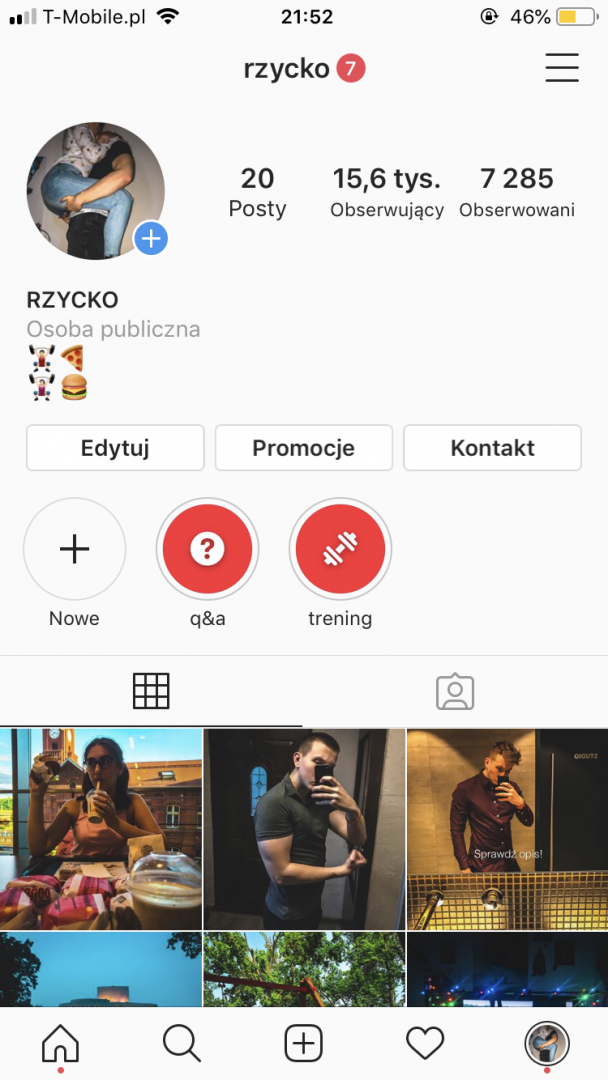Open the trening highlight

pyautogui.click(x=340, y=549)
